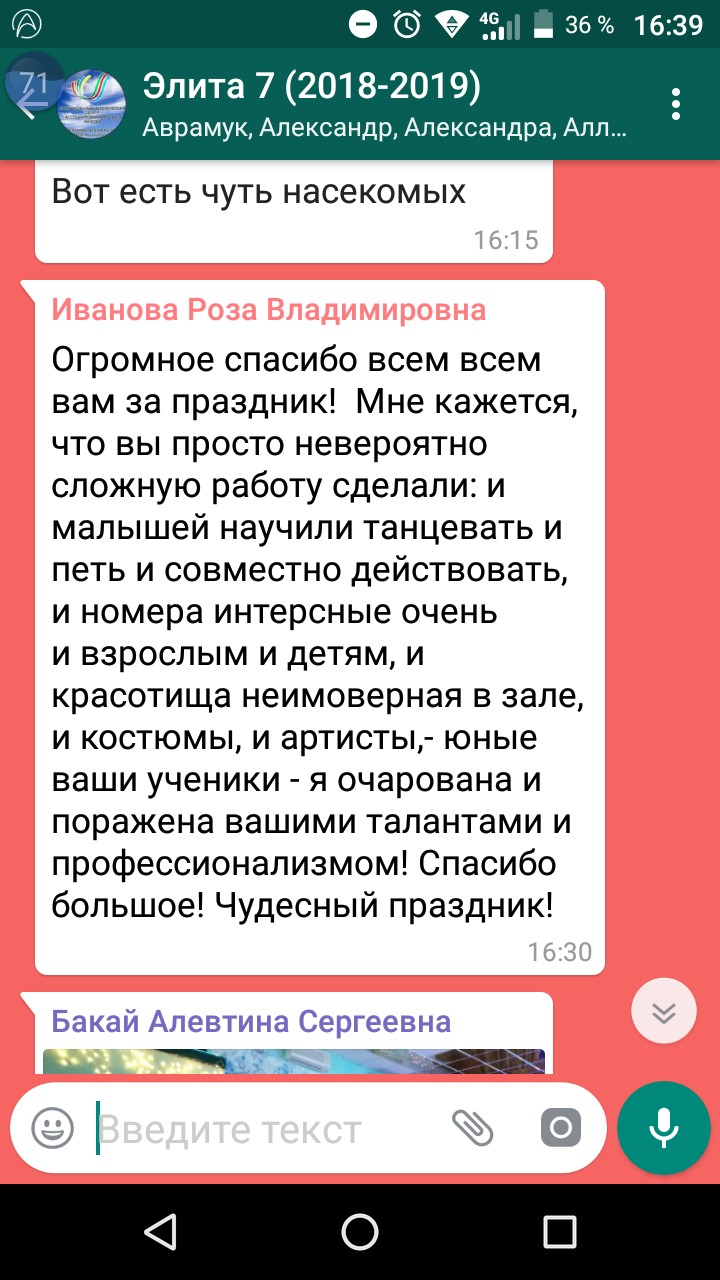Open the emoji picker
Viewport: 720px width, 1280px height.
tap(53, 1129)
